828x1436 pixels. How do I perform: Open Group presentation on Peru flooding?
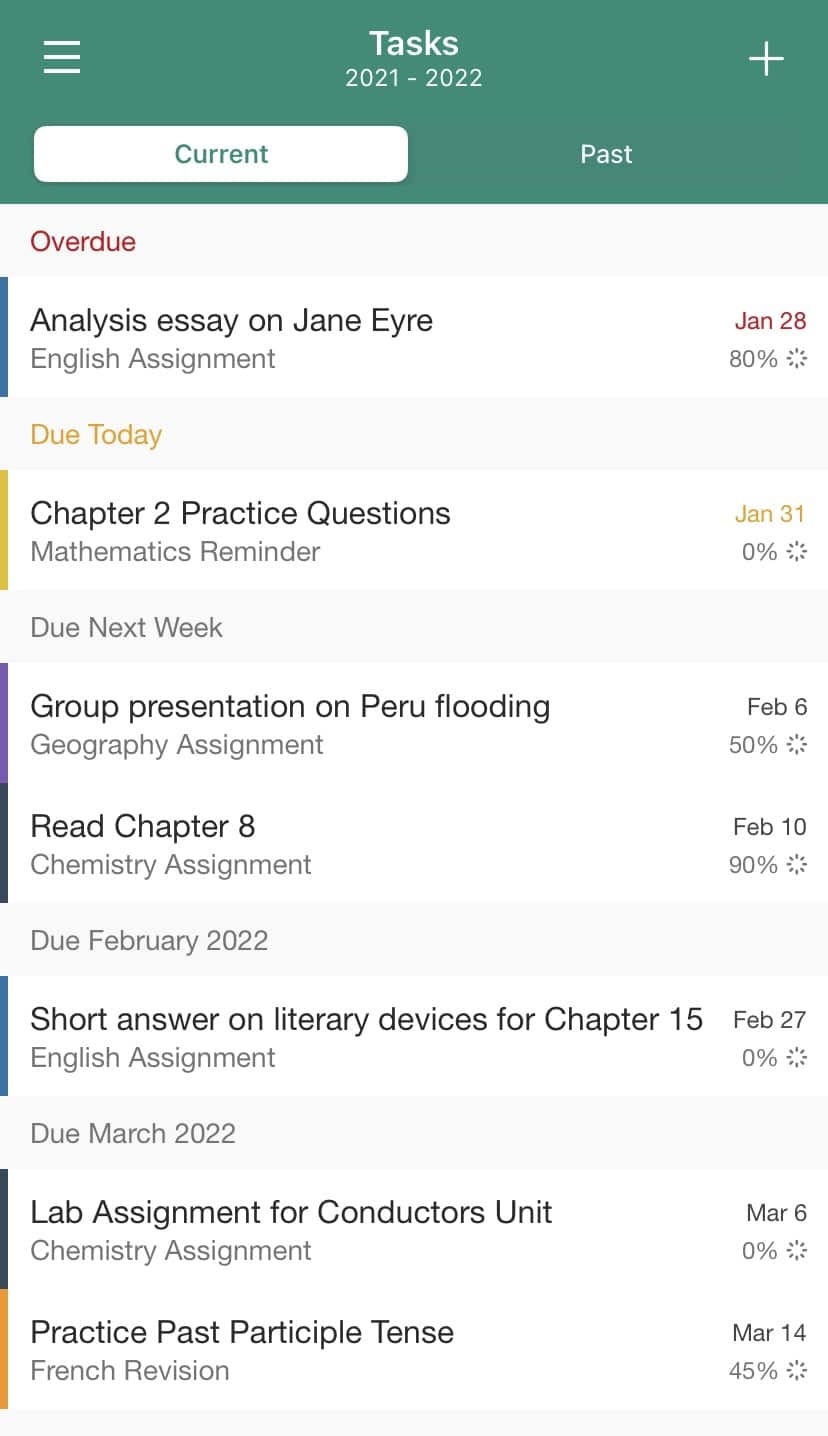pos(414,723)
